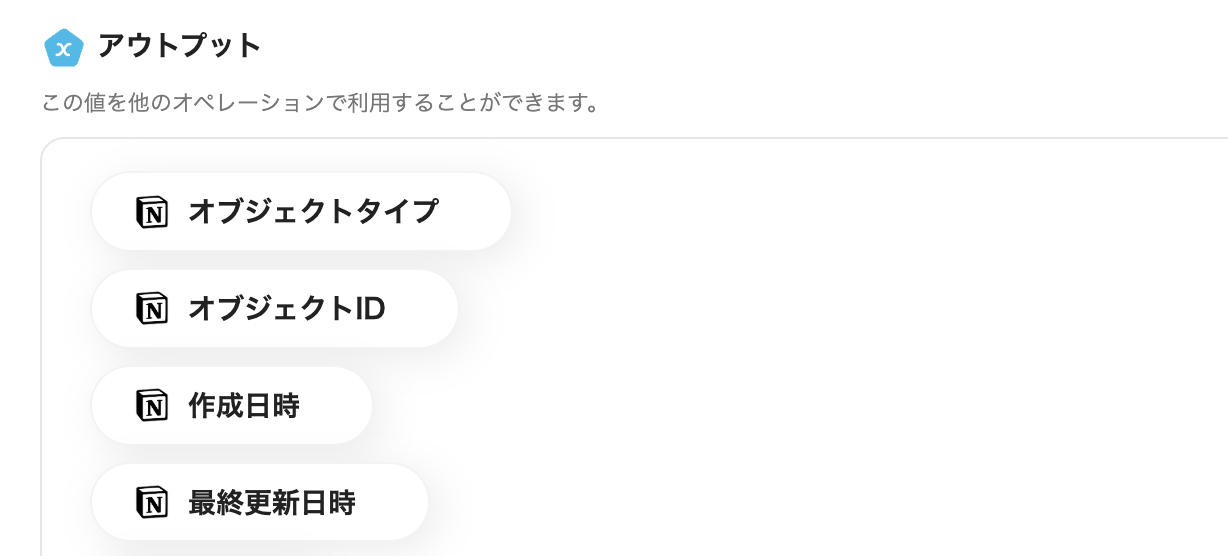Tap the オブジェクトID output chip
Screen dimensions: 1228x556
click(x=275, y=309)
